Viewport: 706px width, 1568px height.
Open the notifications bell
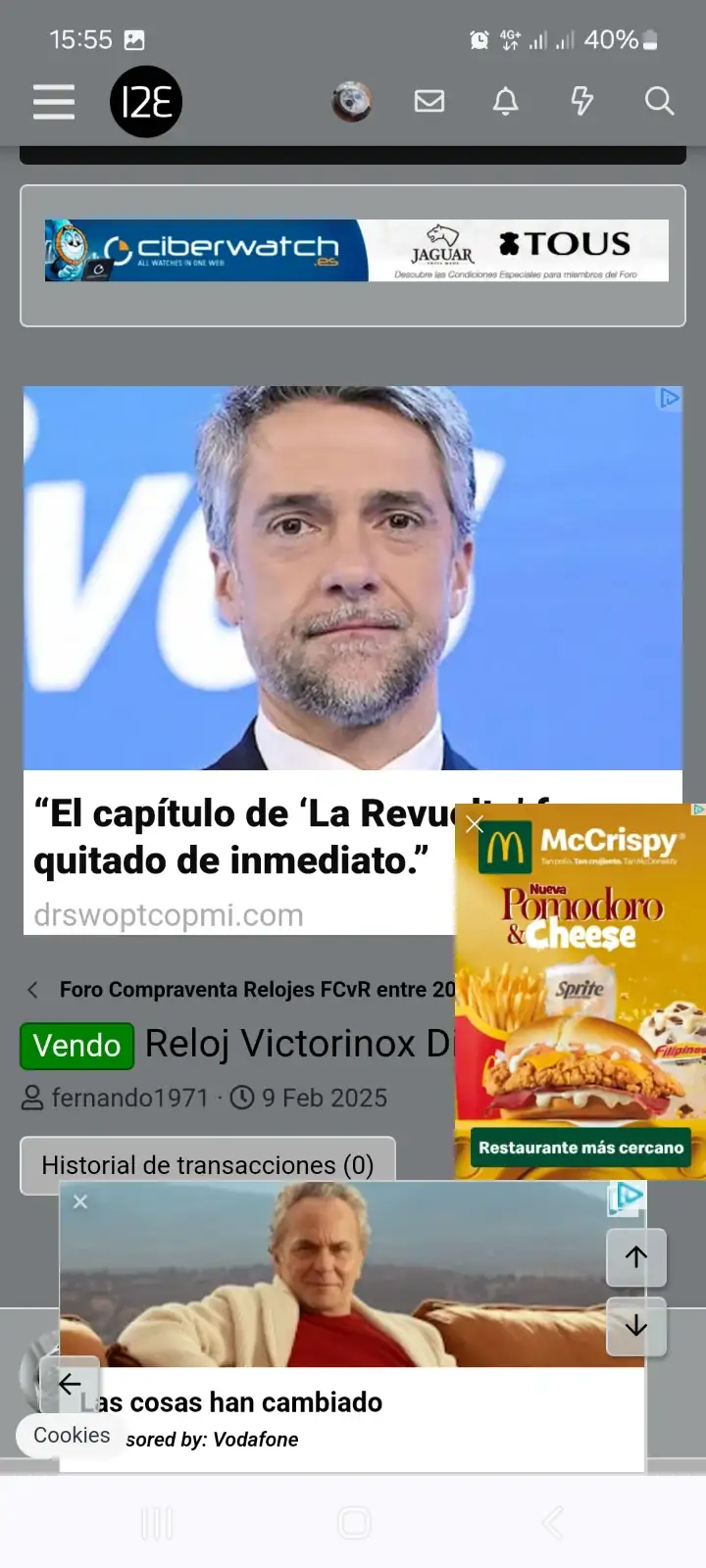(506, 101)
